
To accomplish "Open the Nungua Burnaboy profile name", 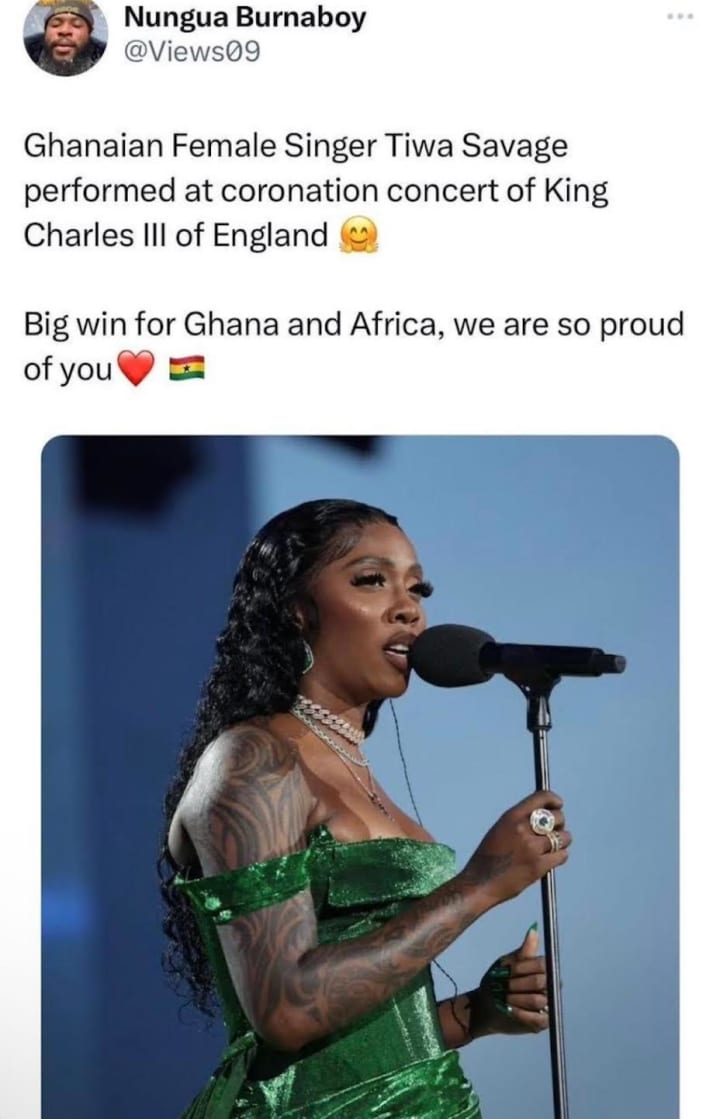I will pos(244,18).
